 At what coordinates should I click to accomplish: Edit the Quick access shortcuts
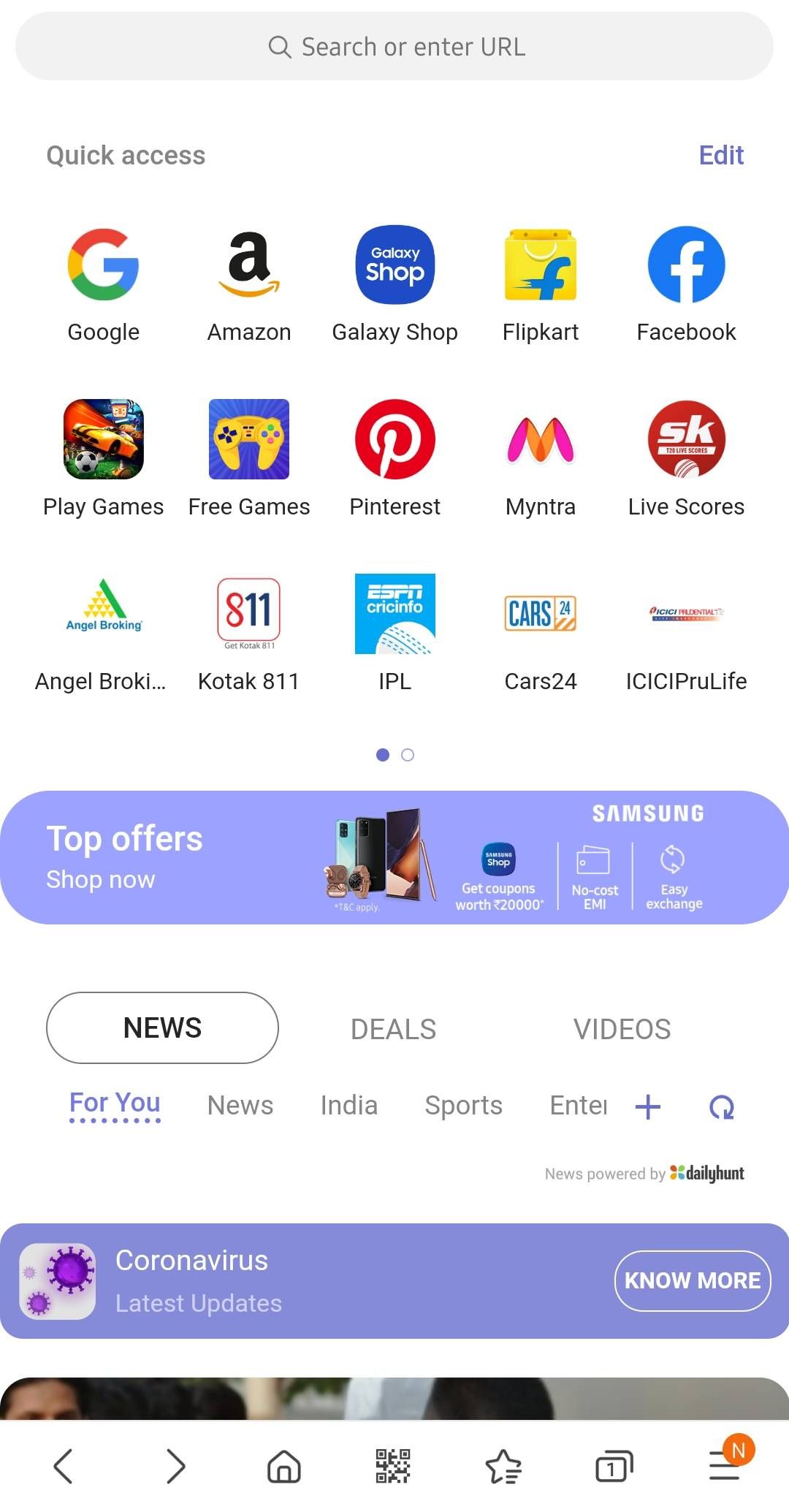click(720, 155)
